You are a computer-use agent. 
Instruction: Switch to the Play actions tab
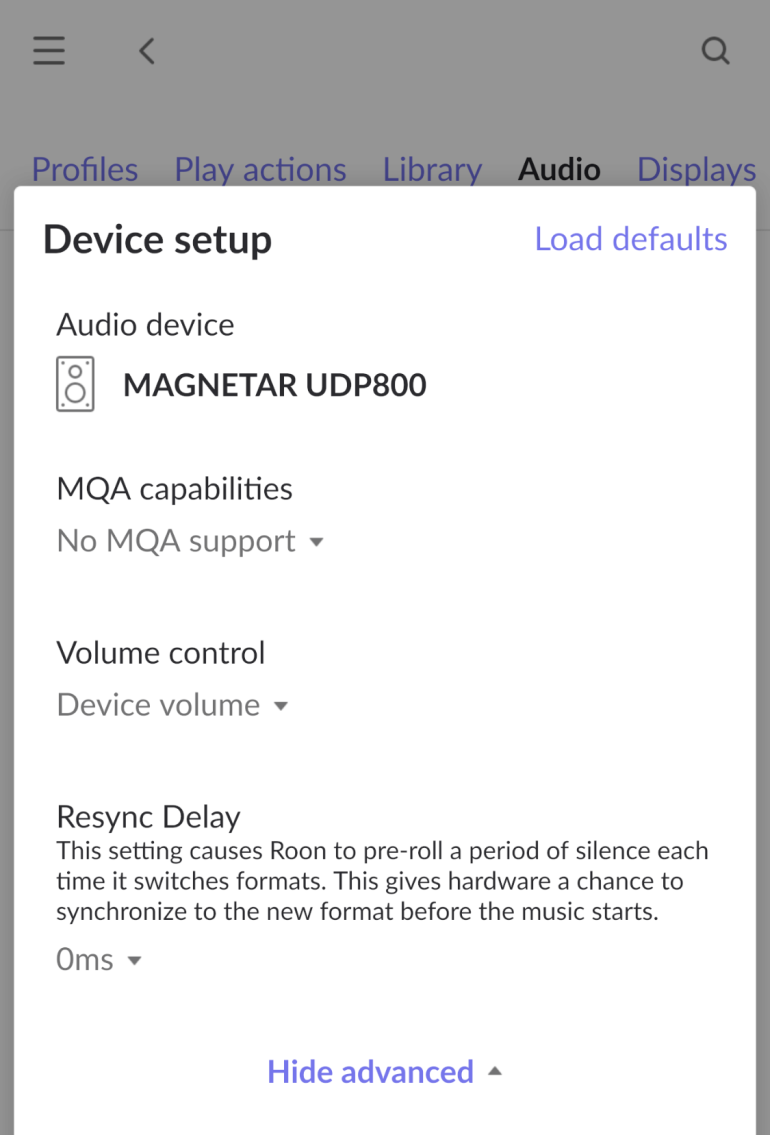point(260,169)
